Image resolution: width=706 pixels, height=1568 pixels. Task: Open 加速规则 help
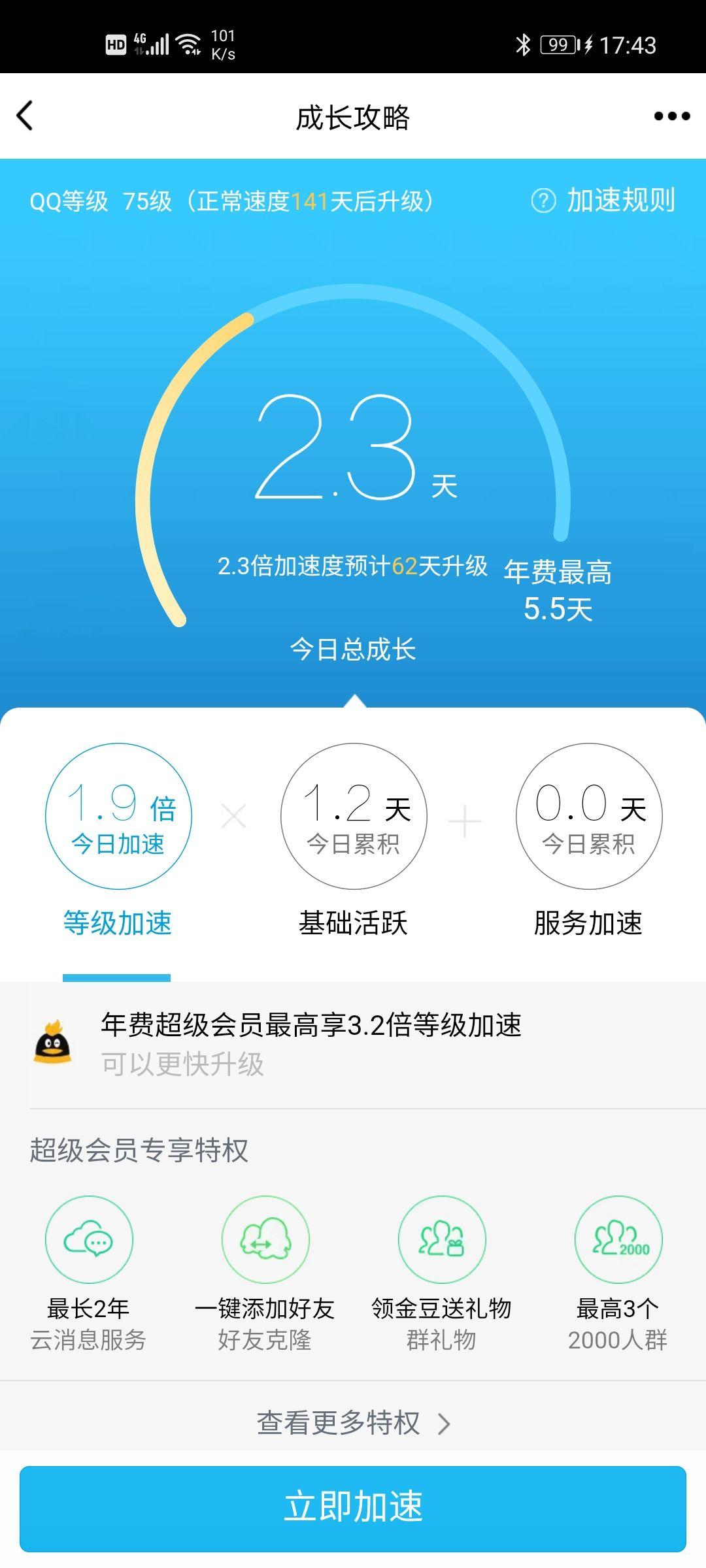coord(603,201)
